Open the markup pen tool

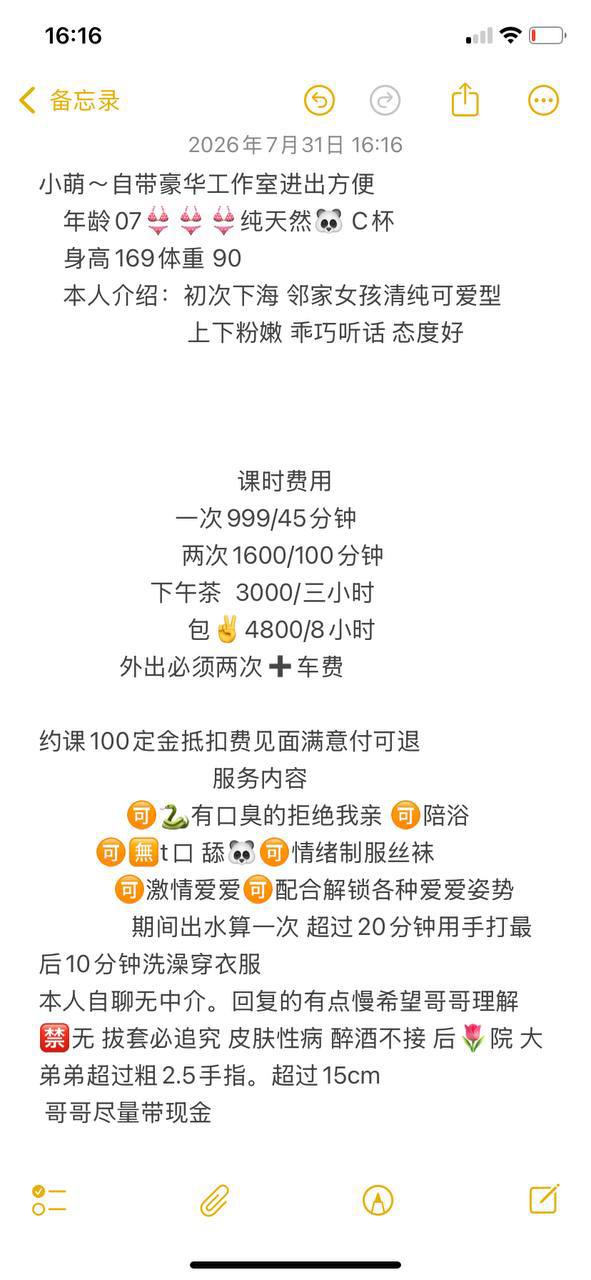[x=378, y=1200]
